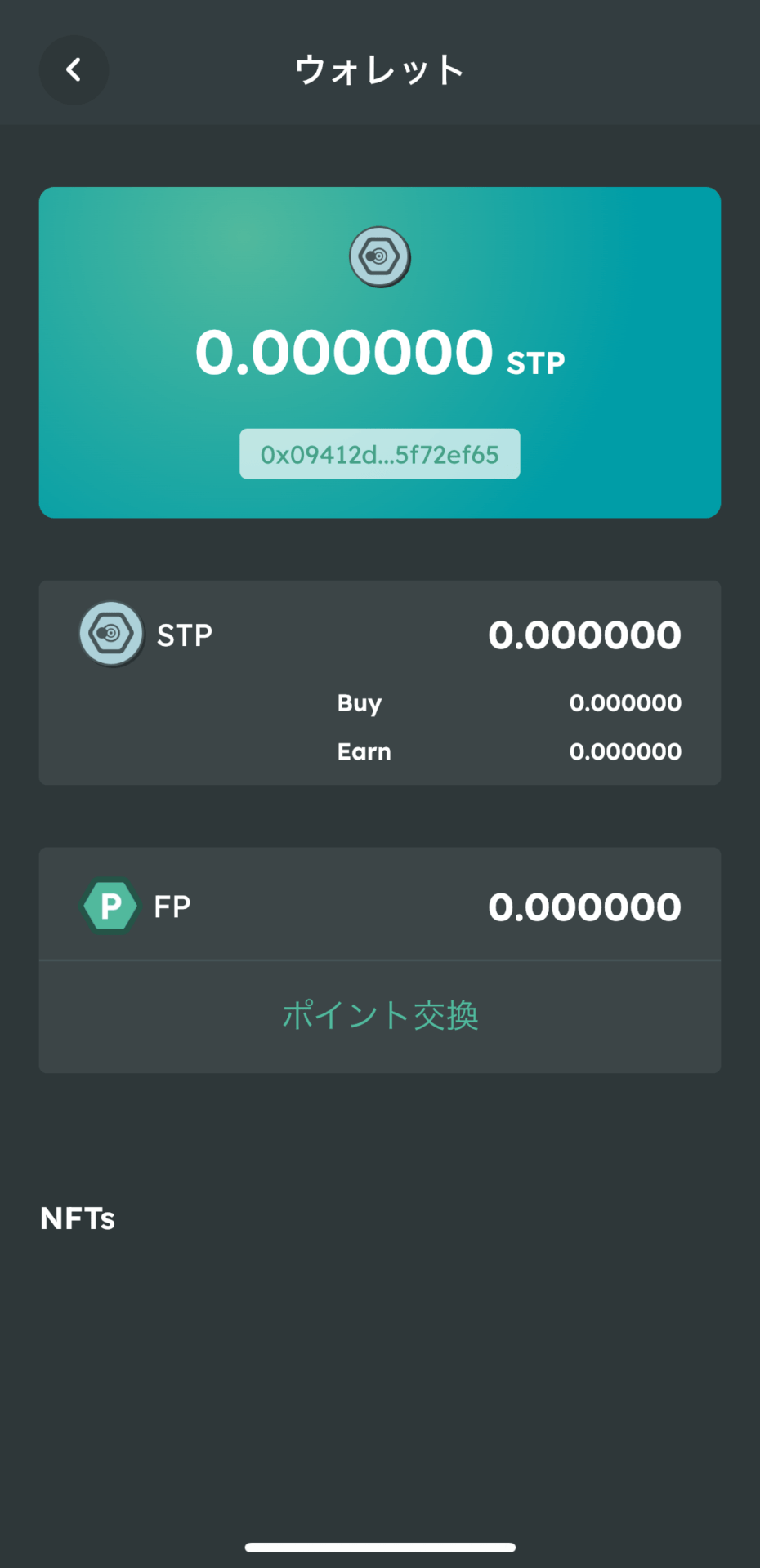Select the circular STP emblem above the balance
Screen dimensions: 760x1568
coord(379,256)
